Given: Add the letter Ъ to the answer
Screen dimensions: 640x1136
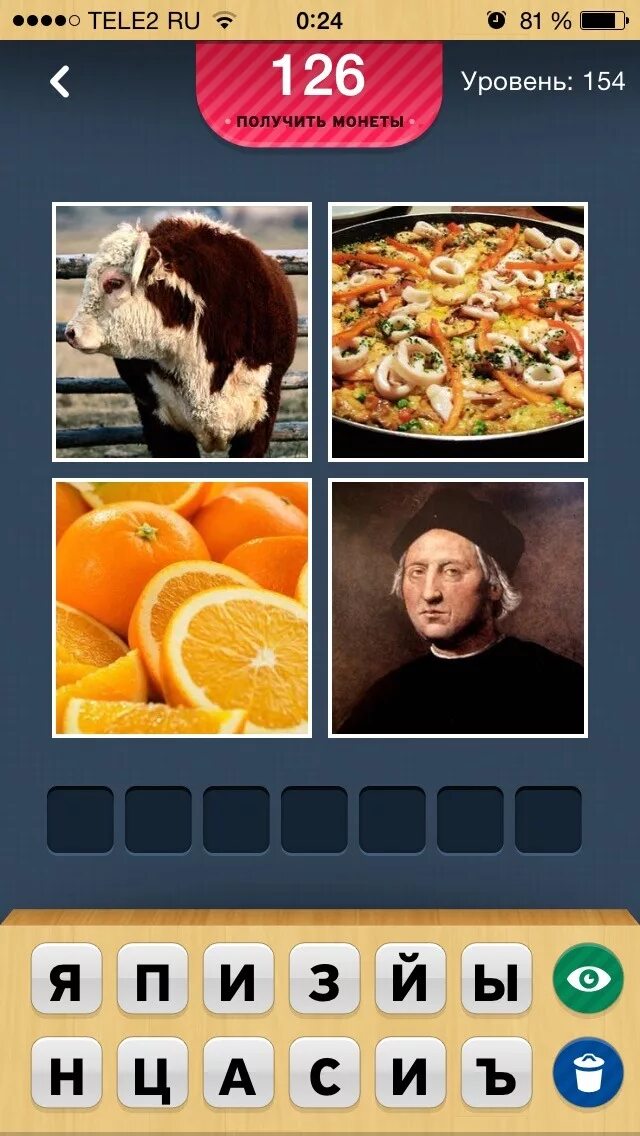Looking at the screenshot, I should (496, 1073).
